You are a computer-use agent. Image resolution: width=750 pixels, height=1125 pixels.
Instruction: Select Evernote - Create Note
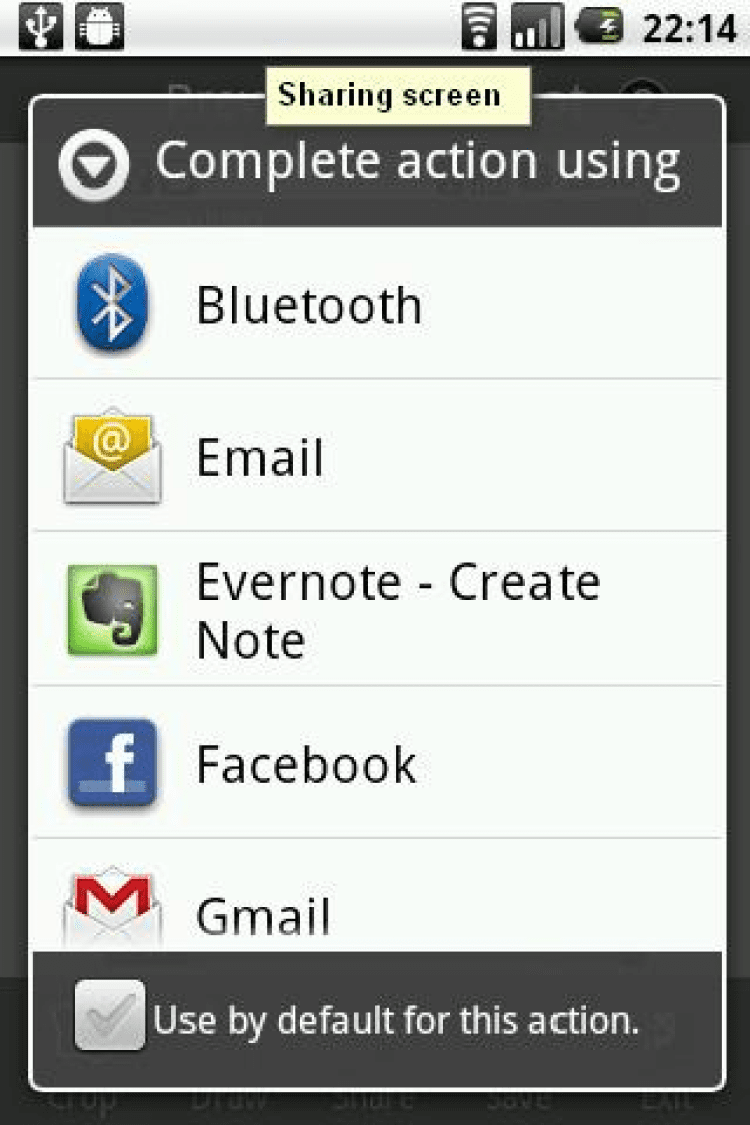point(378,610)
